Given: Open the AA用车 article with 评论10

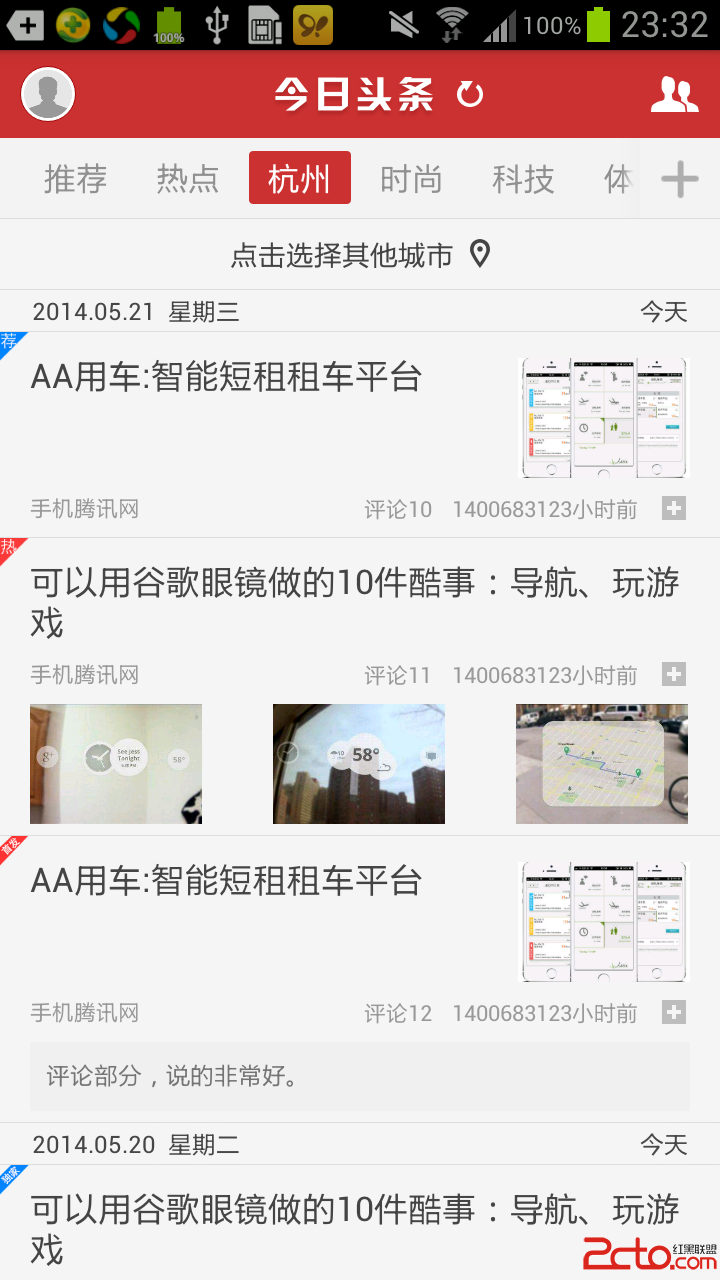Looking at the screenshot, I should pos(226,378).
